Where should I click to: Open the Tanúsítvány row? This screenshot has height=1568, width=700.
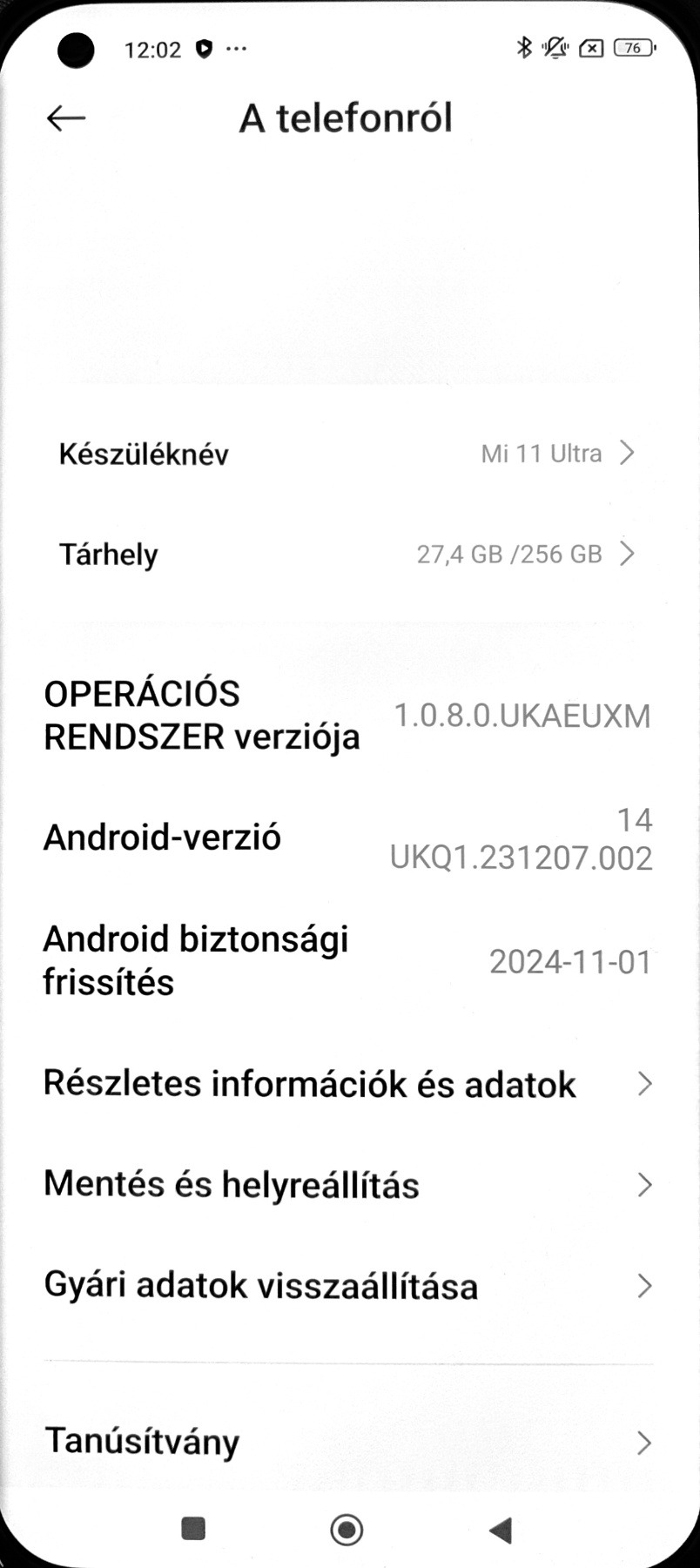click(348, 1442)
